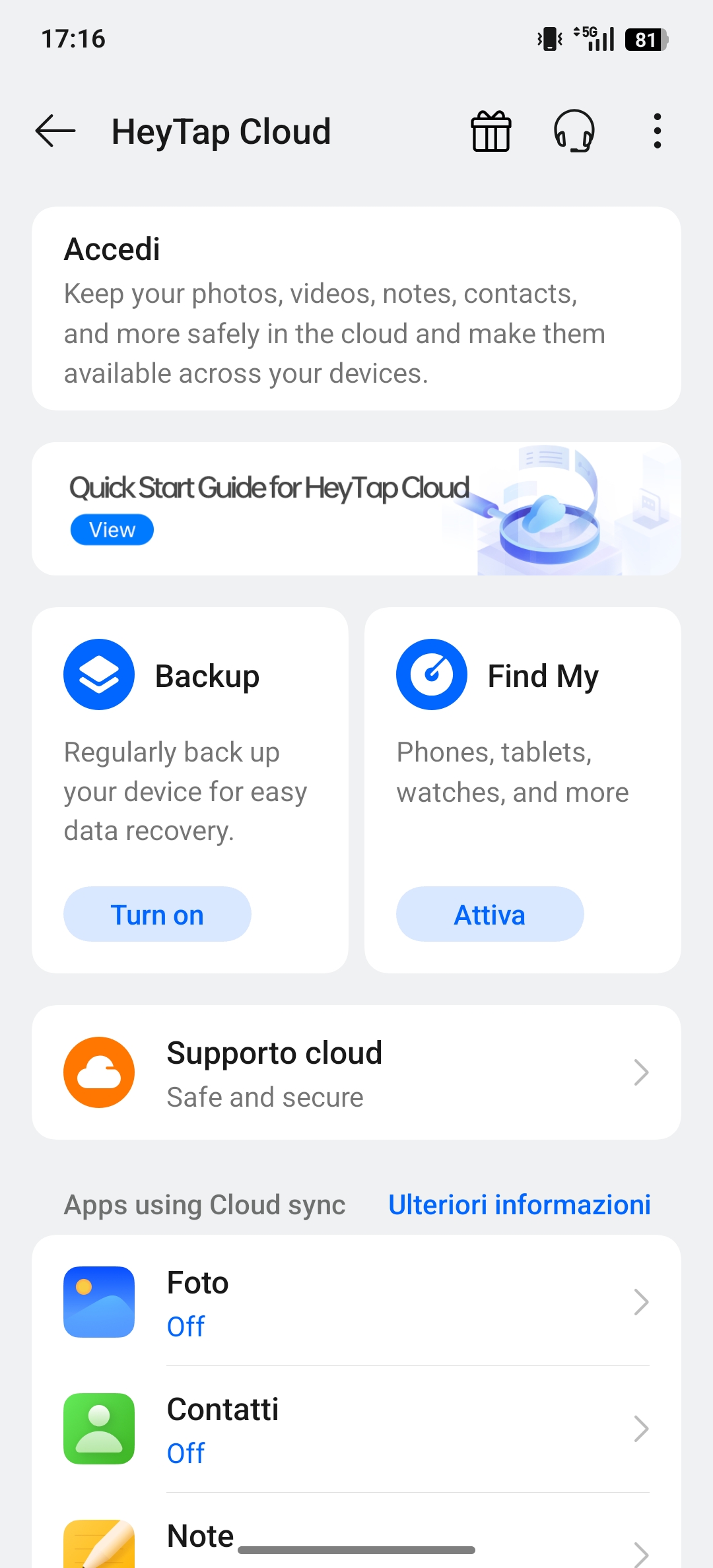The height and width of the screenshot is (1568, 713).
Task: Turn on Backup
Action: (x=157, y=915)
